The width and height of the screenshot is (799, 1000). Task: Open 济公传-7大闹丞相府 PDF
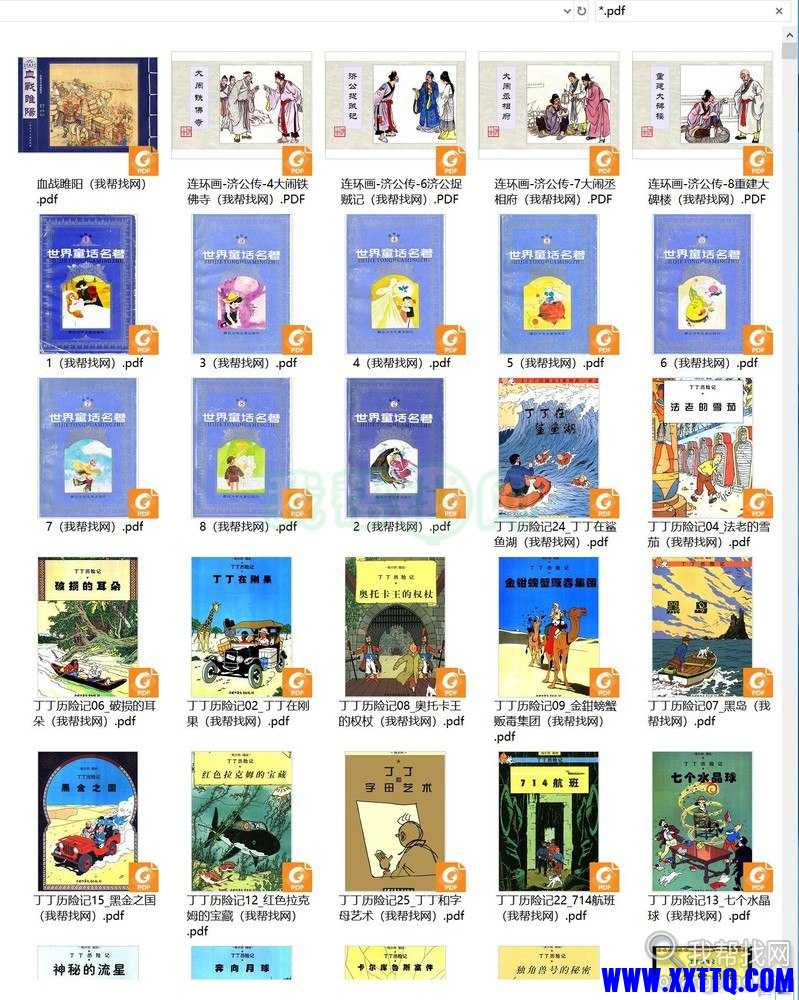pyautogui.click(x=549, y=106)
